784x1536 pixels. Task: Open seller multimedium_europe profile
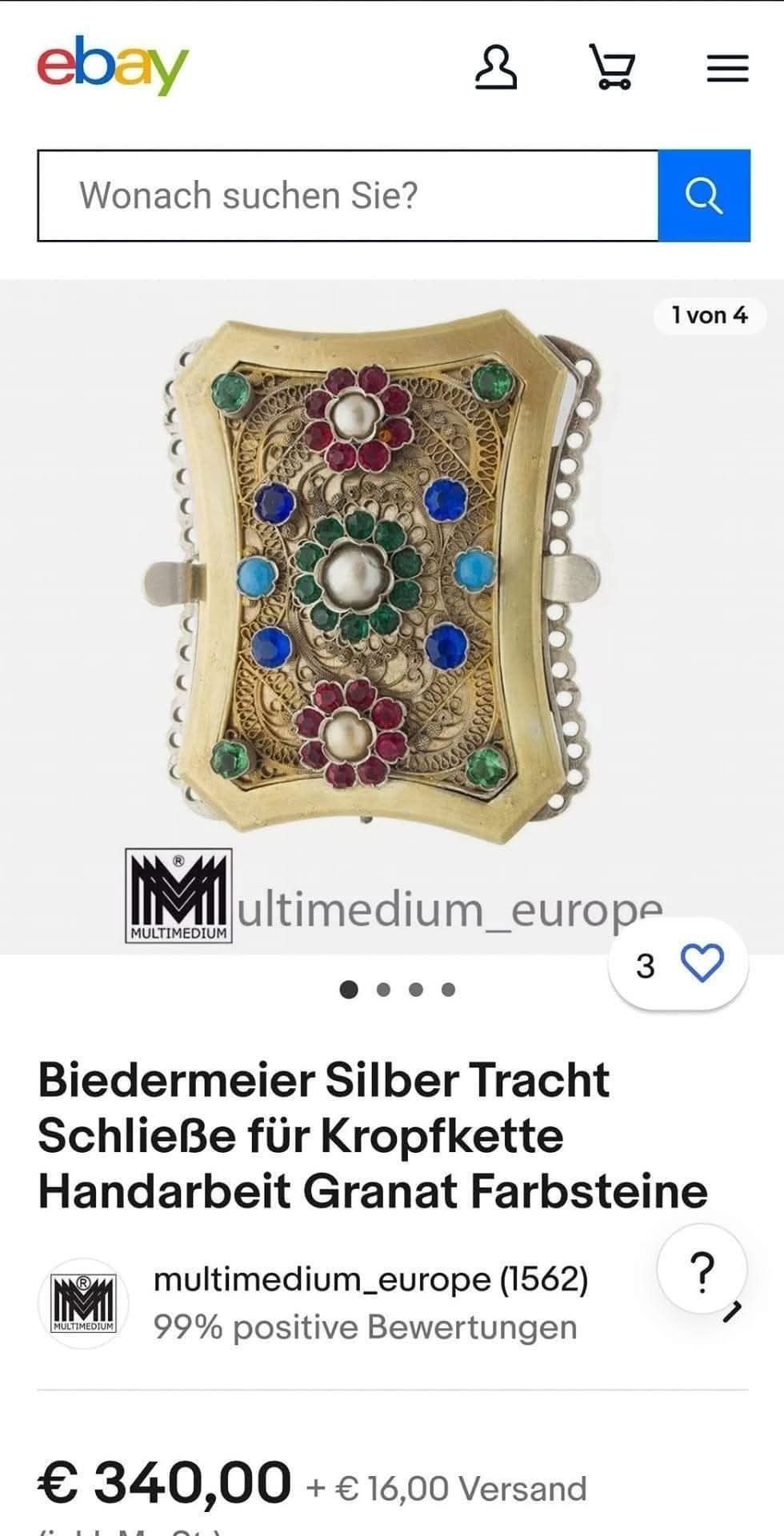[x=370, y=1279]
